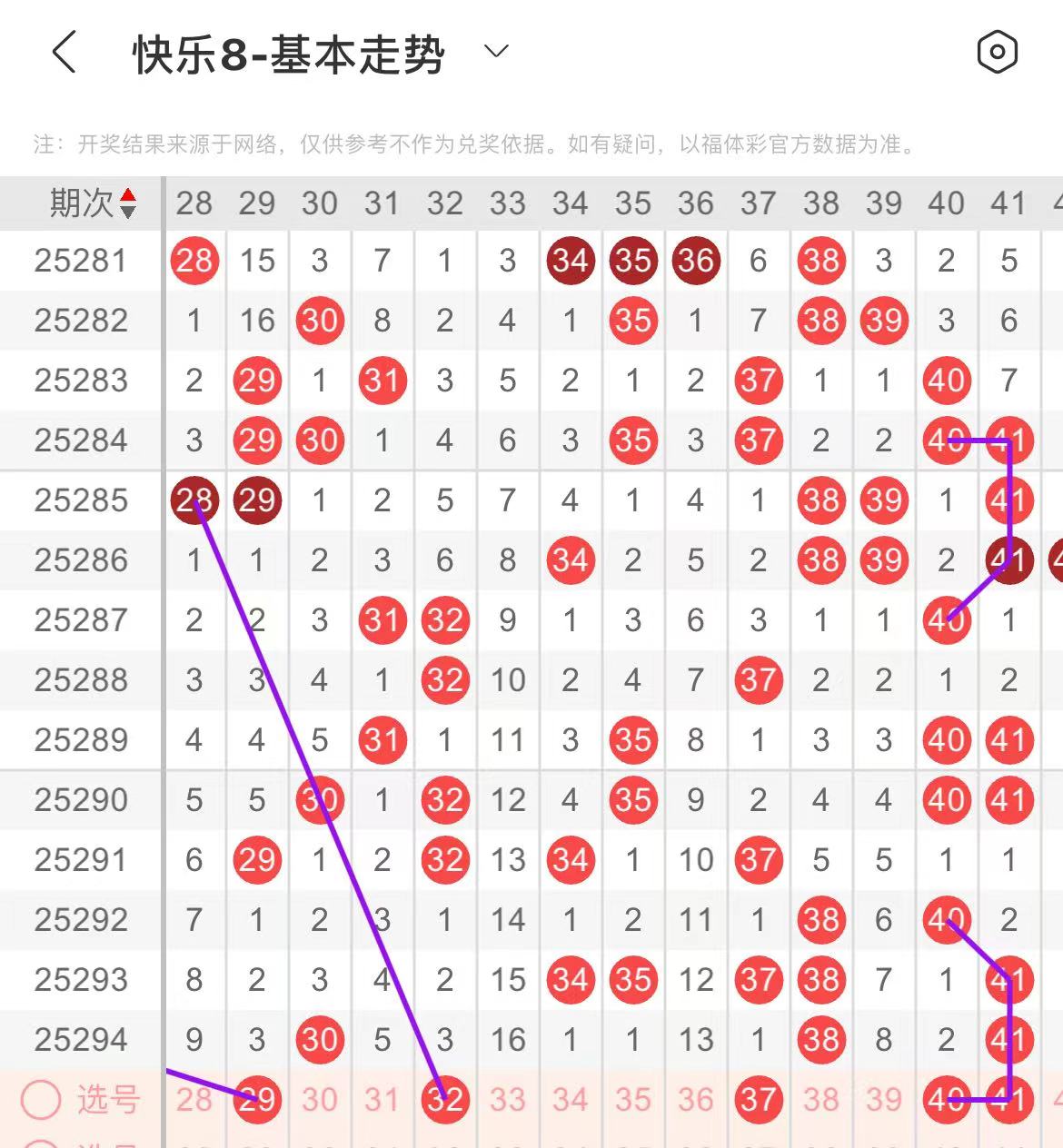The image size is (1063, 1148).
Task: Pick number 38 in the 选号 row
Action: click(821, 1100)
